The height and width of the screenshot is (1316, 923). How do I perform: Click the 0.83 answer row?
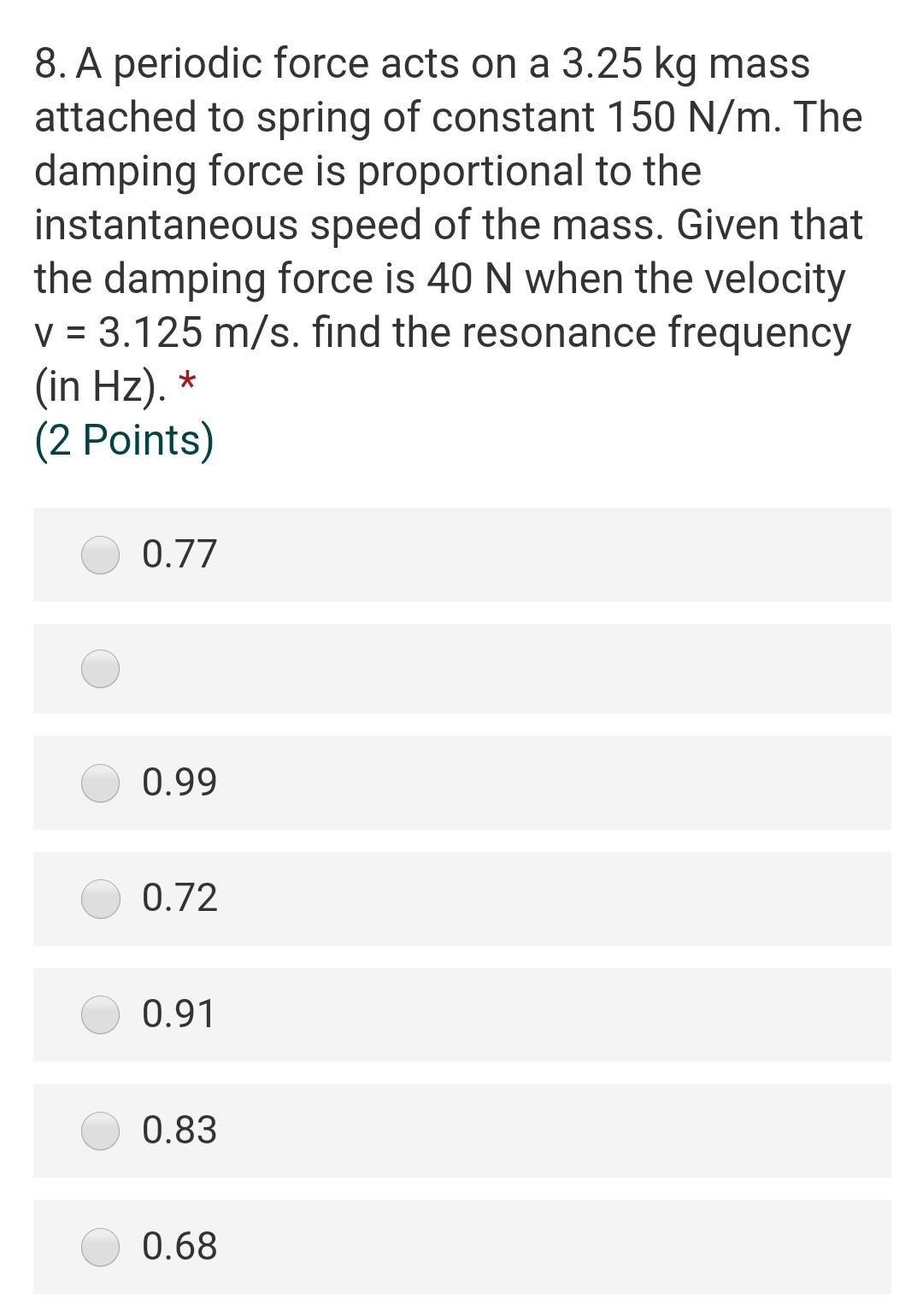pos(461,1131)
